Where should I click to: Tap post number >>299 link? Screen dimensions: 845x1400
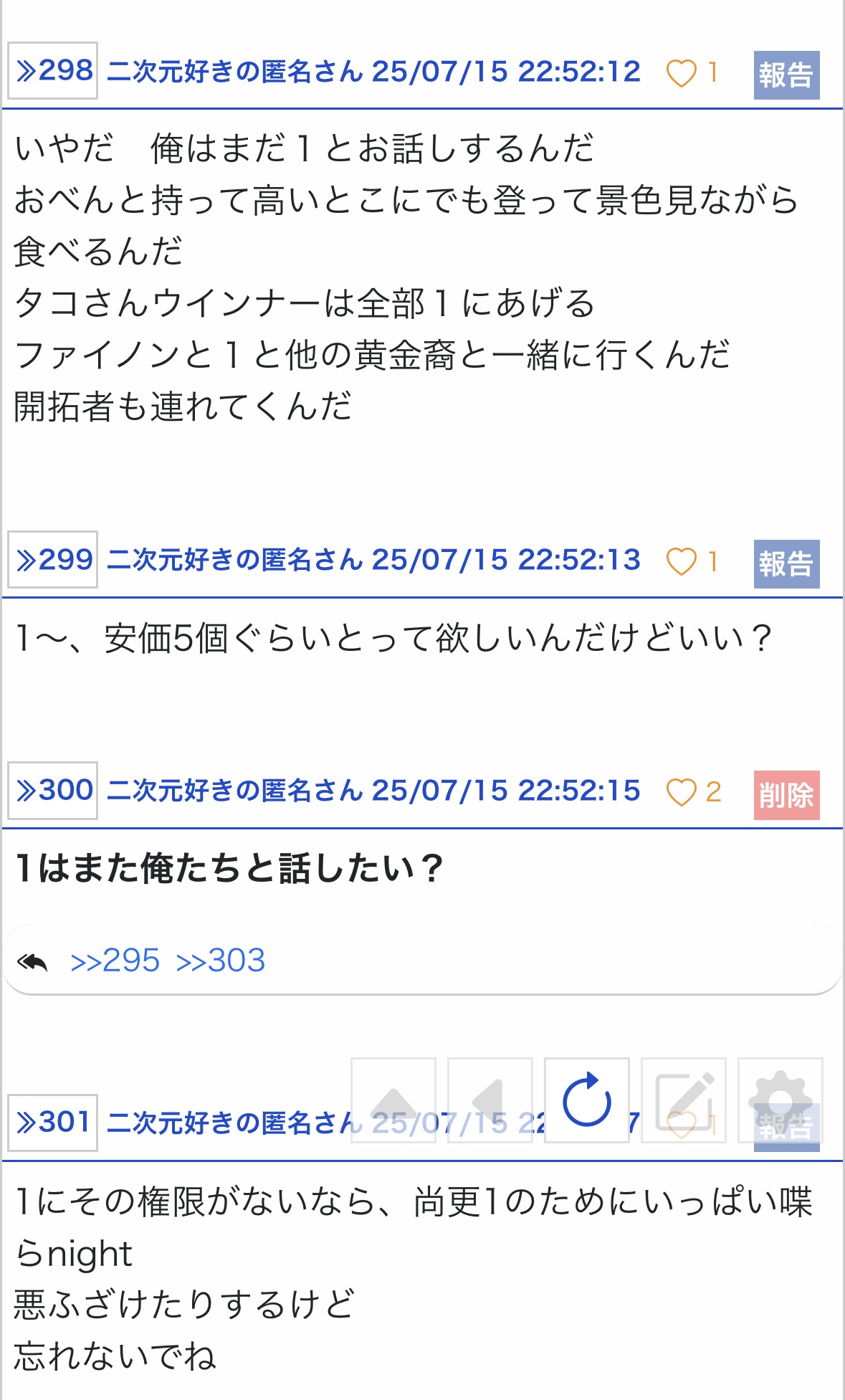click(x=53, y=560)
